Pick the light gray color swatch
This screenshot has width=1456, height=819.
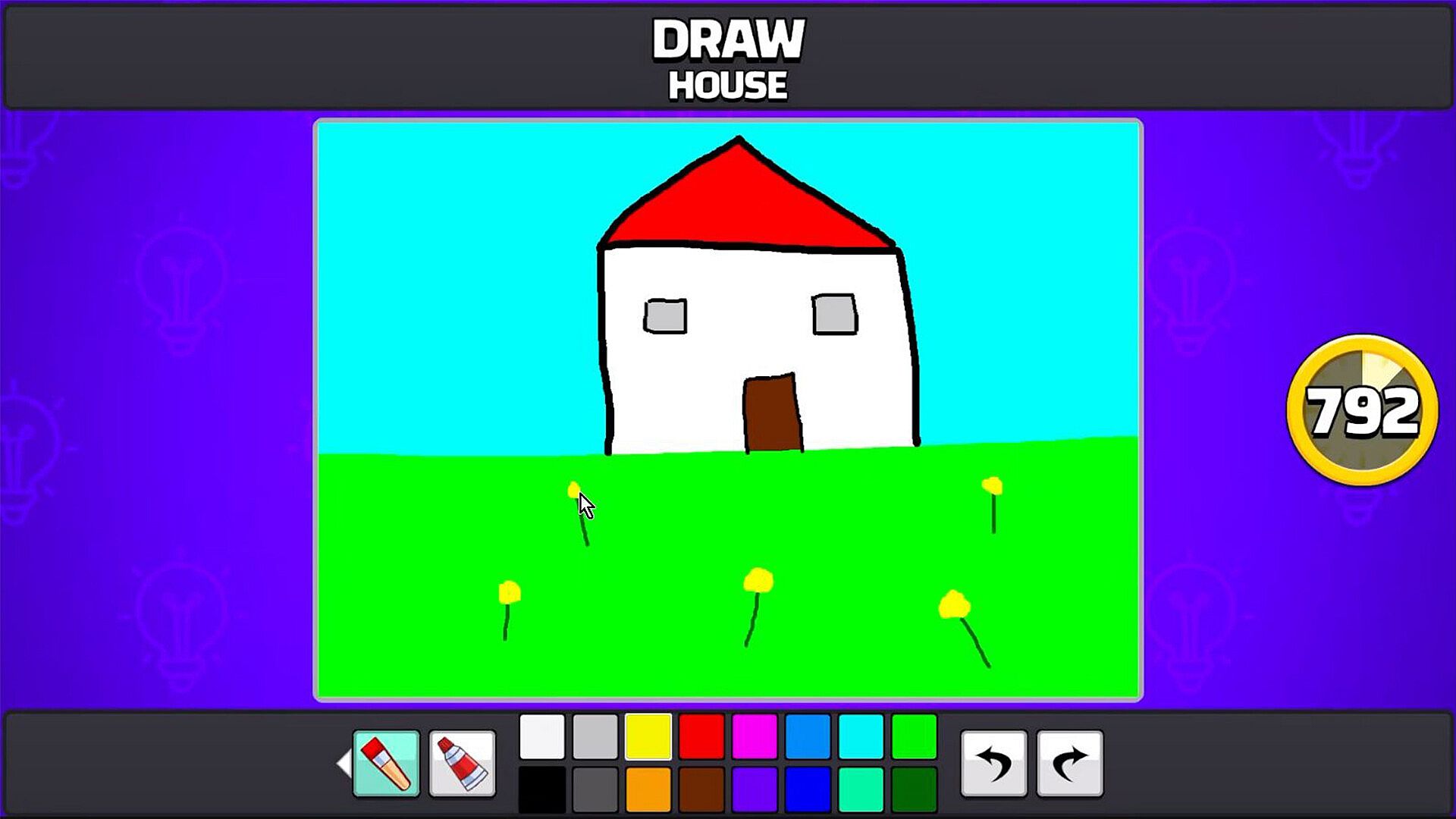(x=595, y=736)
